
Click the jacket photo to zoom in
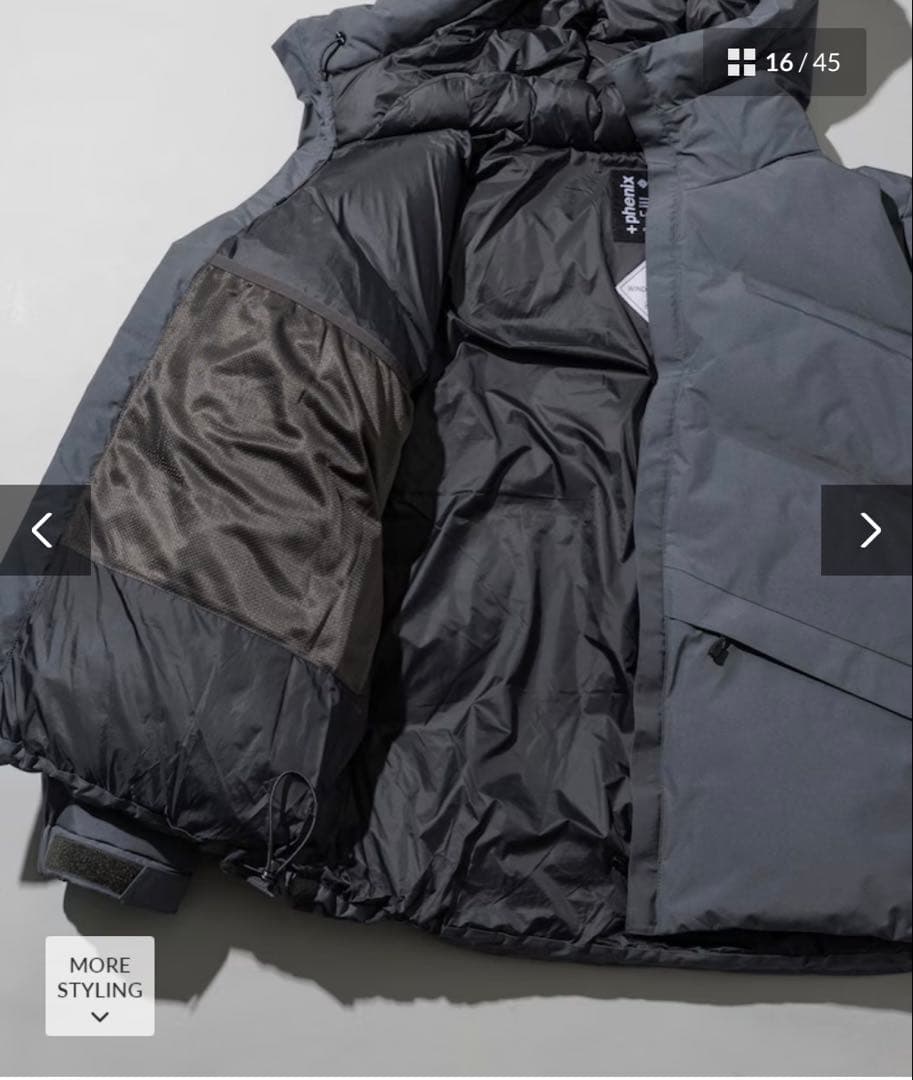click(x=456, y=540)
